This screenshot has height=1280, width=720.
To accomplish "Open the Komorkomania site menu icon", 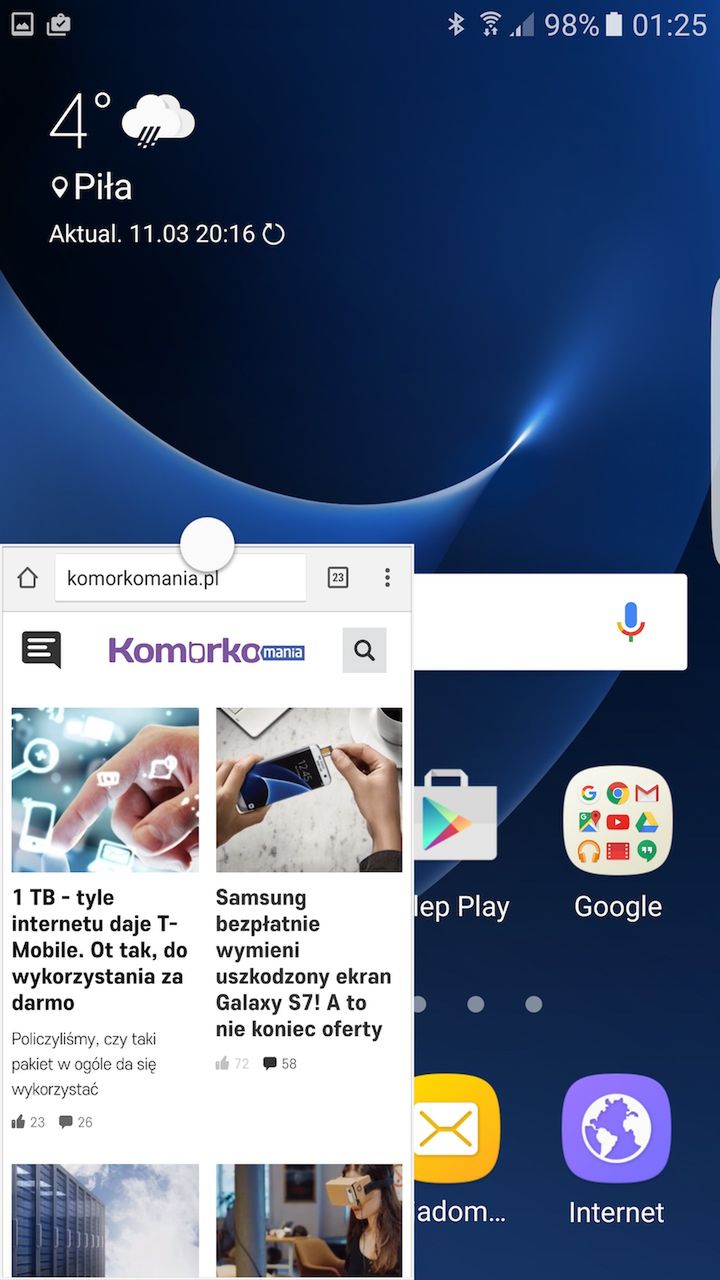I will pos(41,650).
